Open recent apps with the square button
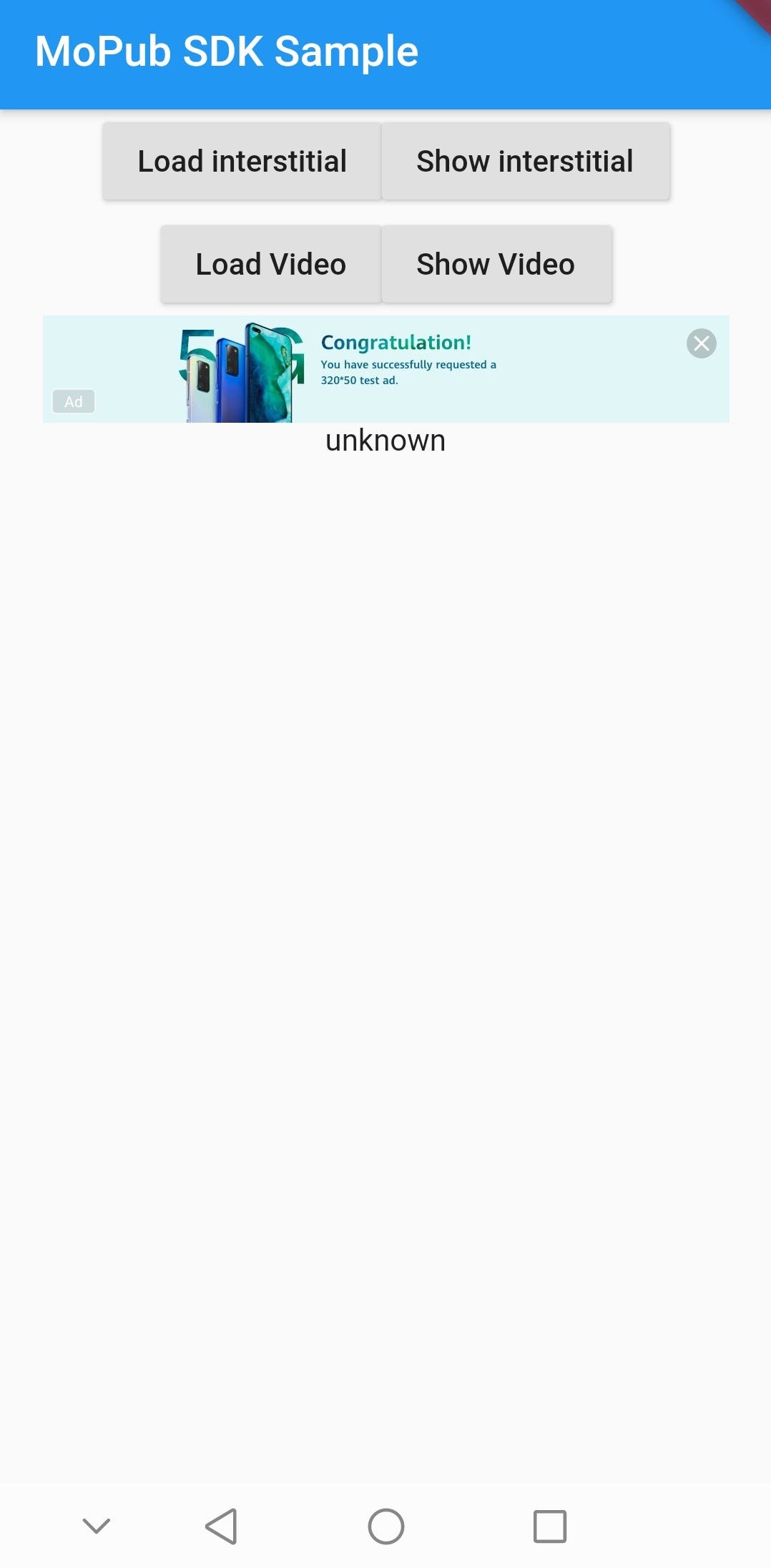The image size is (771, 1568). coord(550,1527)
